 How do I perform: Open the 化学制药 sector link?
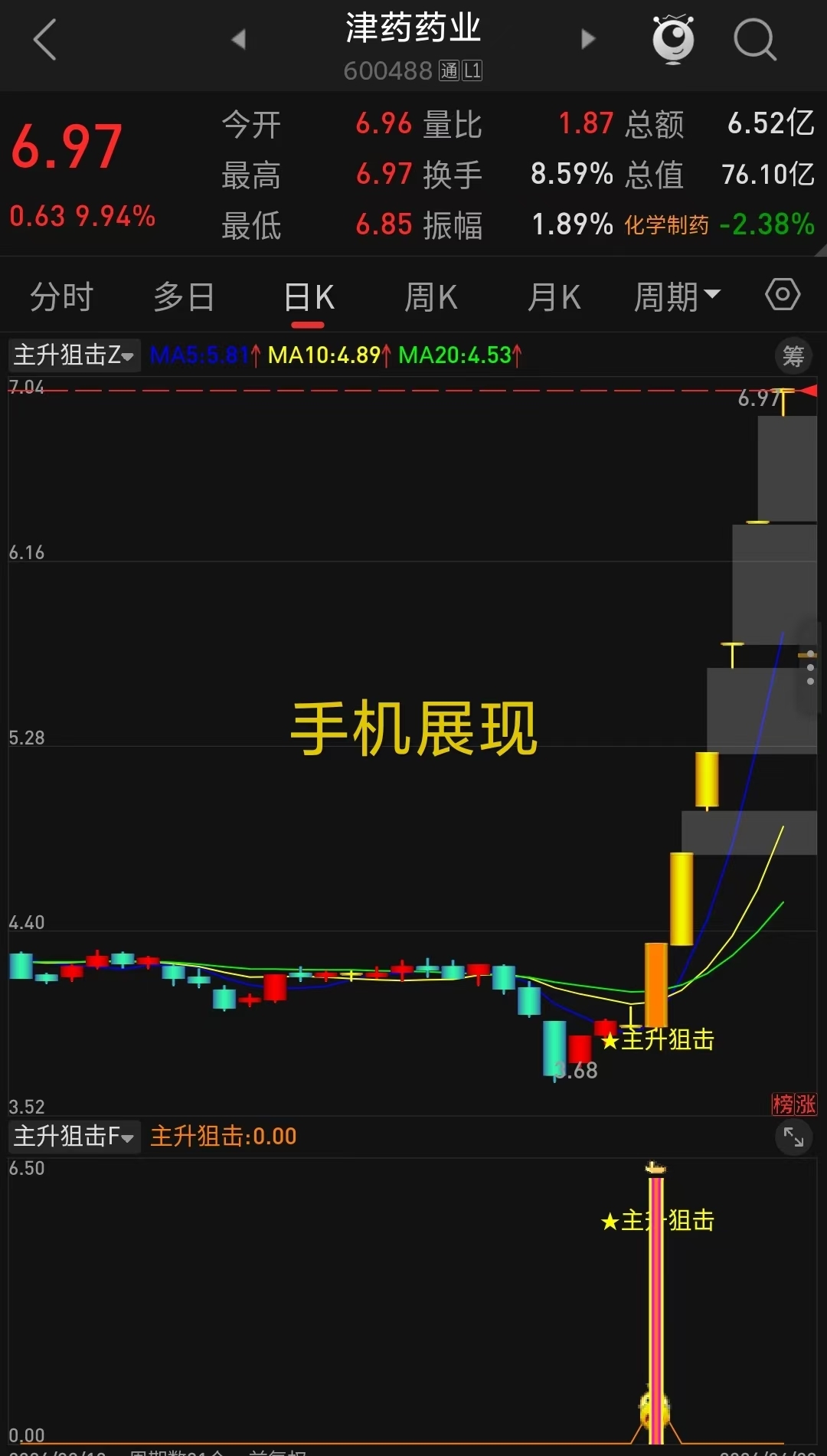(666, 225)
